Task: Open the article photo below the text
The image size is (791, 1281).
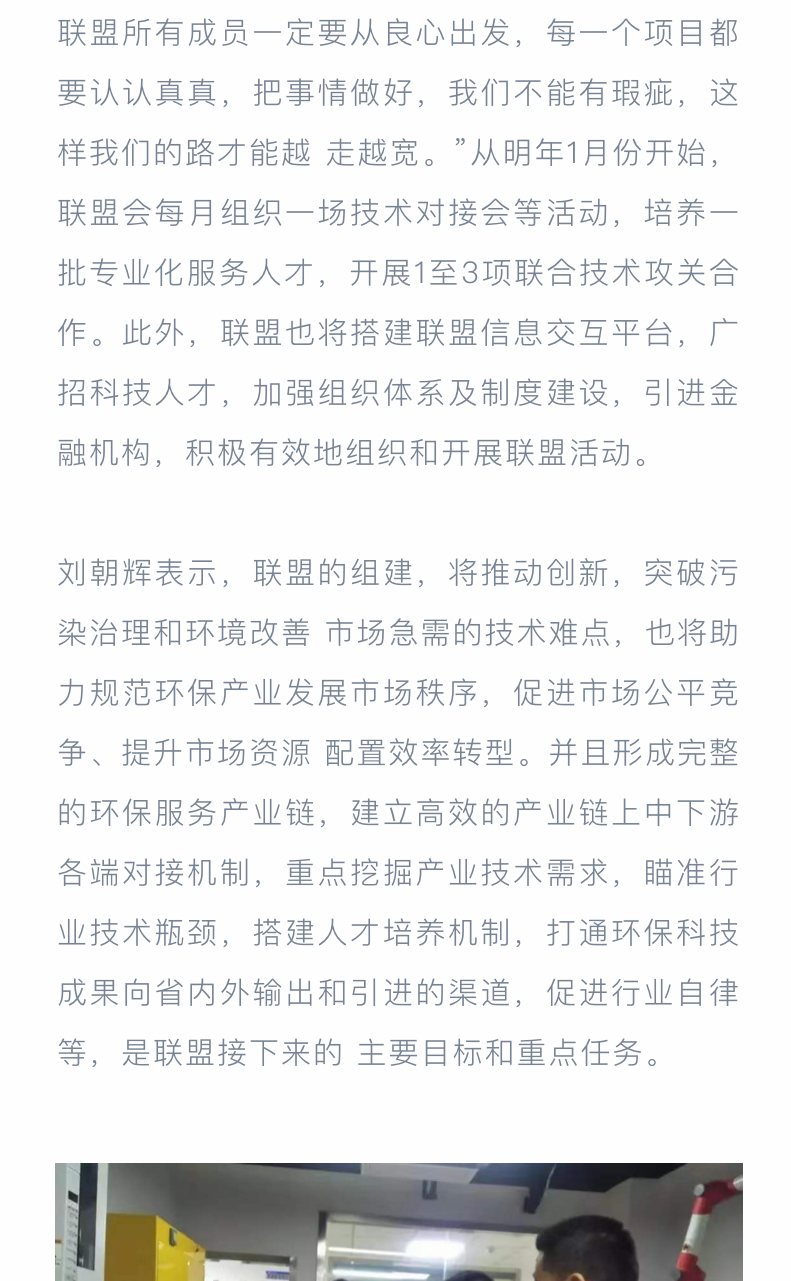Action: click(399, 1222)
